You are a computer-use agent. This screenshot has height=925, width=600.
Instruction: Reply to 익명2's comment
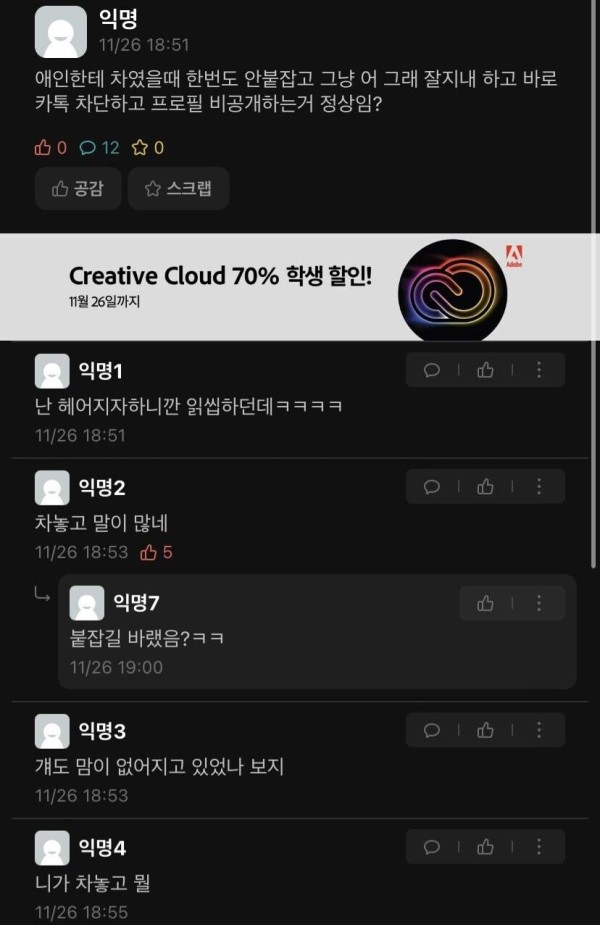tap(432, 487)
